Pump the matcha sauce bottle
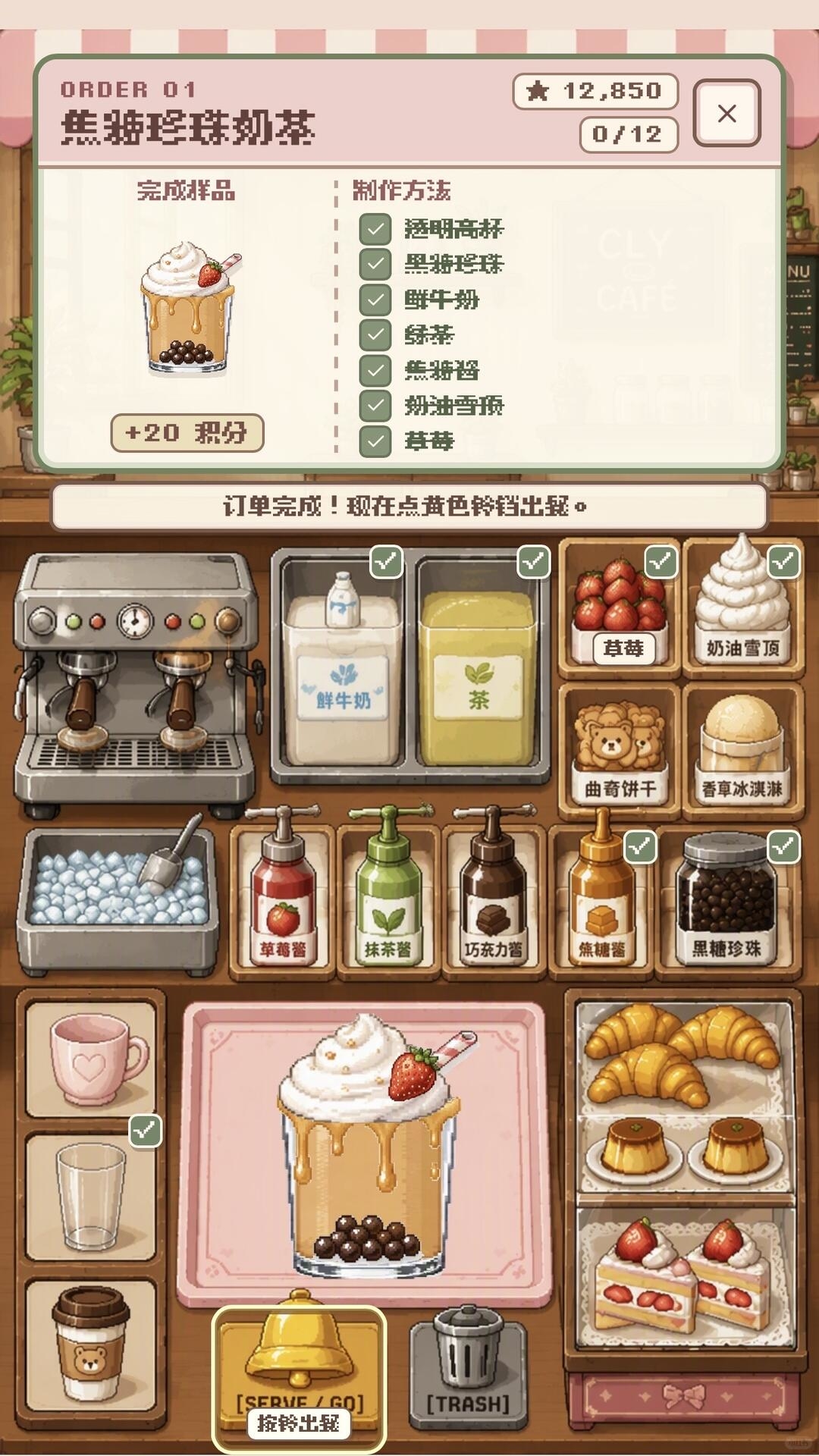The height and width of the screenshot is (1456, 819). pyautogui.click(x=388, y=892)
